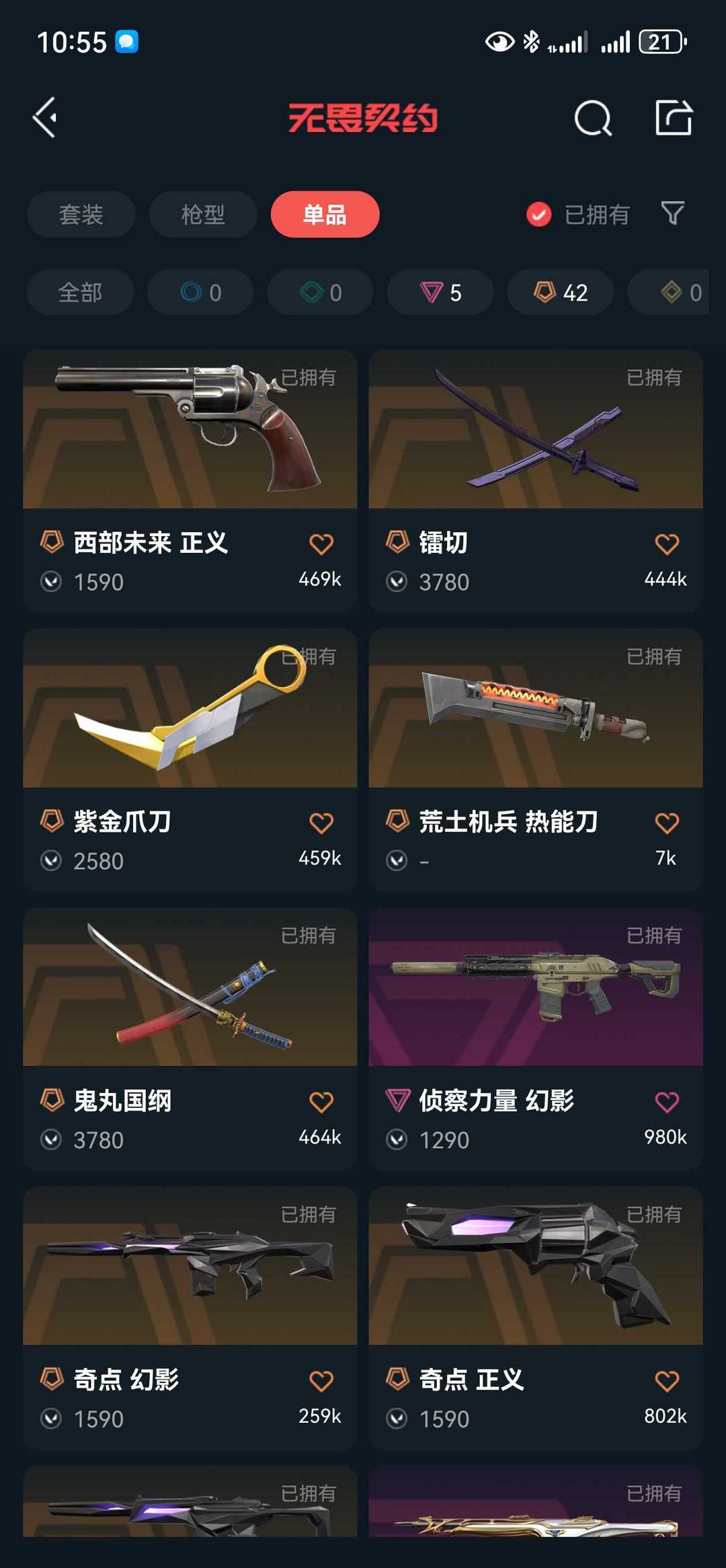Filter by the purple tier chip showing 5
Viewport: 726px width, 1568px height.
(440, 293)
